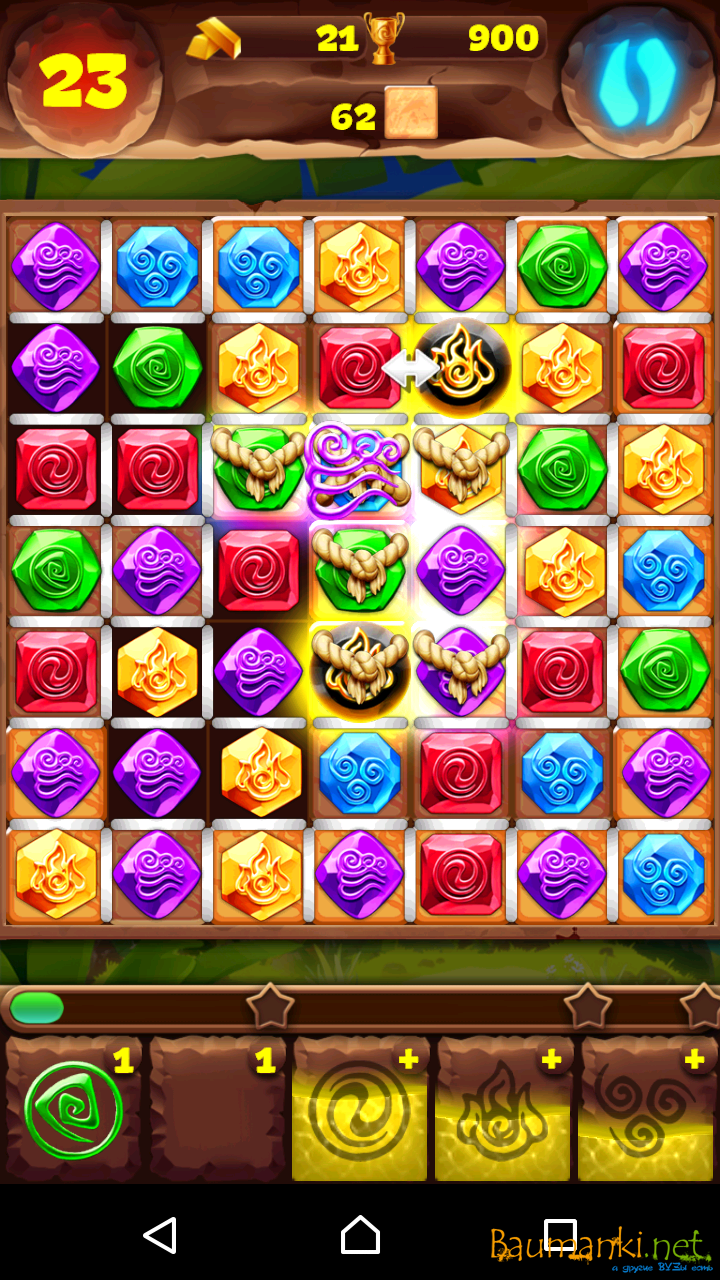
Task: Select the empty booster slot
Action: click(217, 1110)
